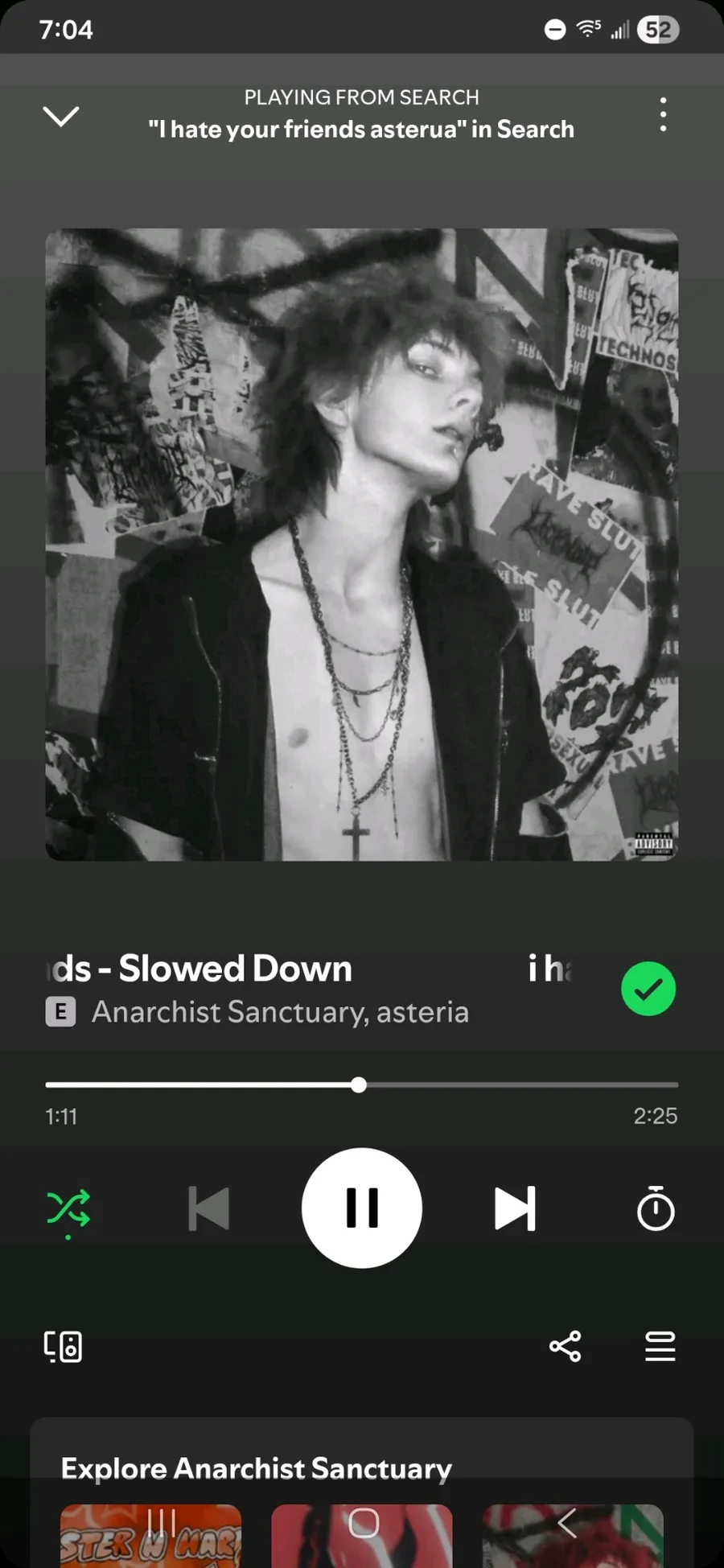Toggle shuffle mode
This screenshot has height=1568, width=724.
pos(68,1209)
